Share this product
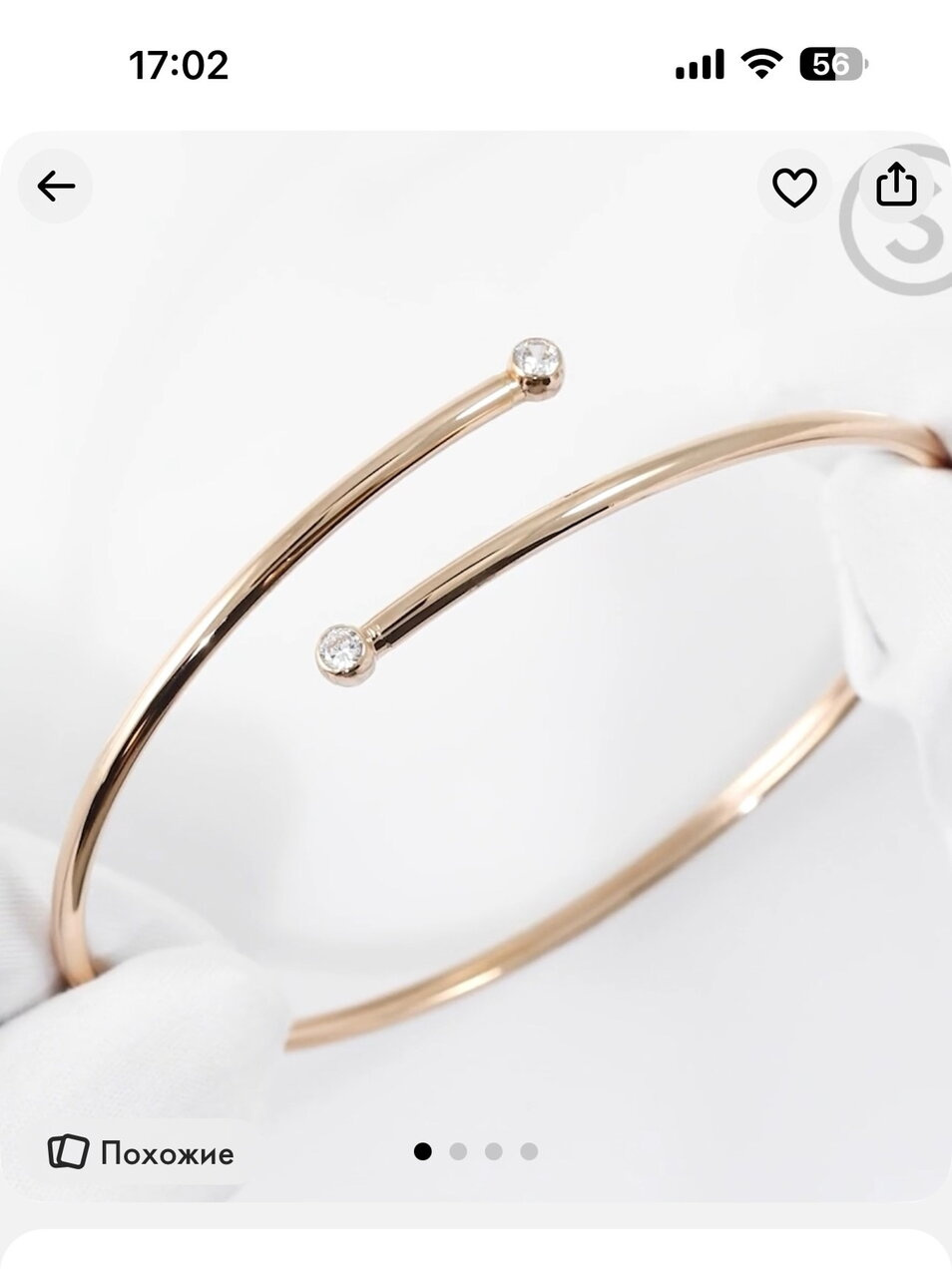952x1277 pixels. tap(895, 185)
